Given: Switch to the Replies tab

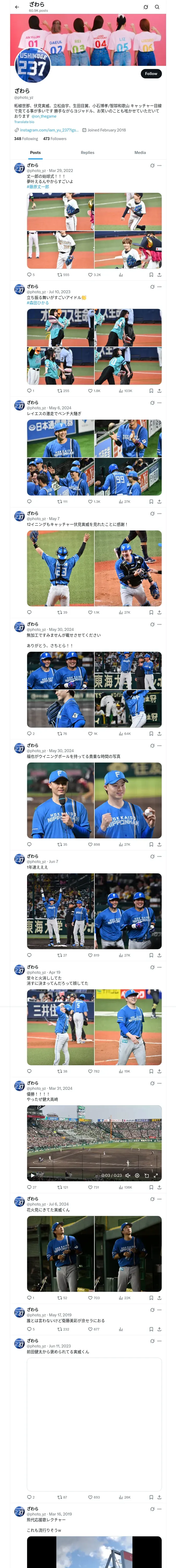Looking at the screenshot, I should [x=87, y=153].
